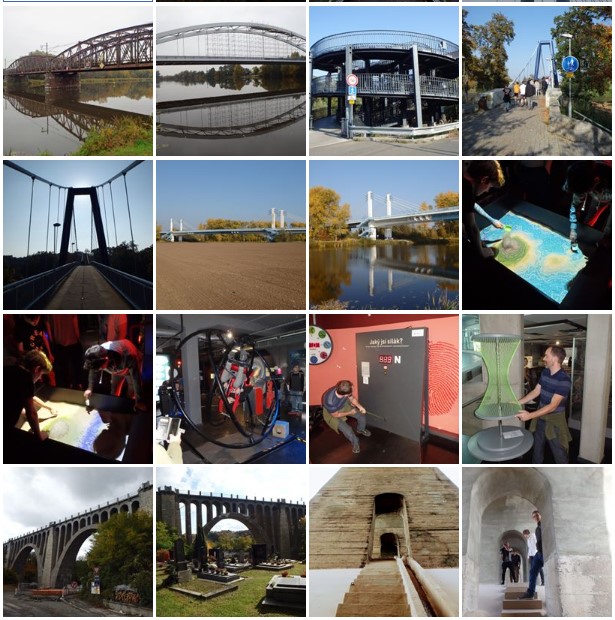View the white arch bridge reflection photo

coord(231,80)
